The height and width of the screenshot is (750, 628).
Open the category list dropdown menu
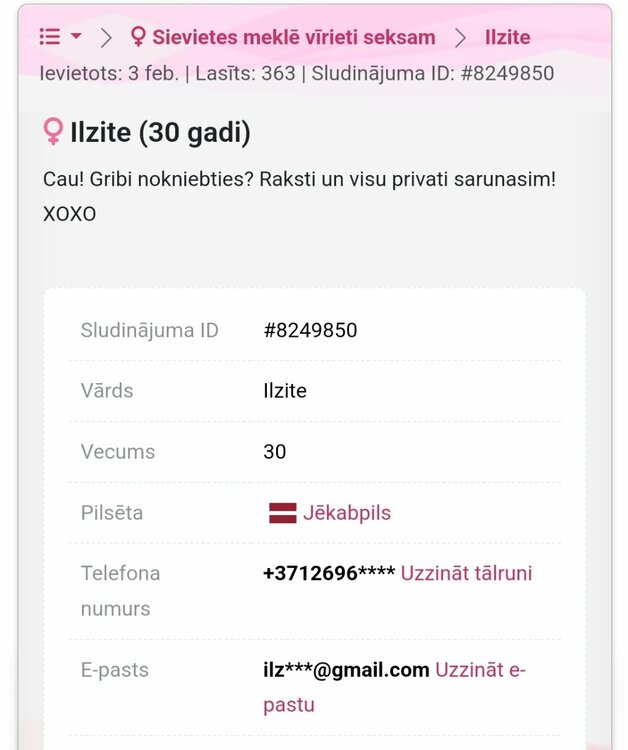point(60,37)
